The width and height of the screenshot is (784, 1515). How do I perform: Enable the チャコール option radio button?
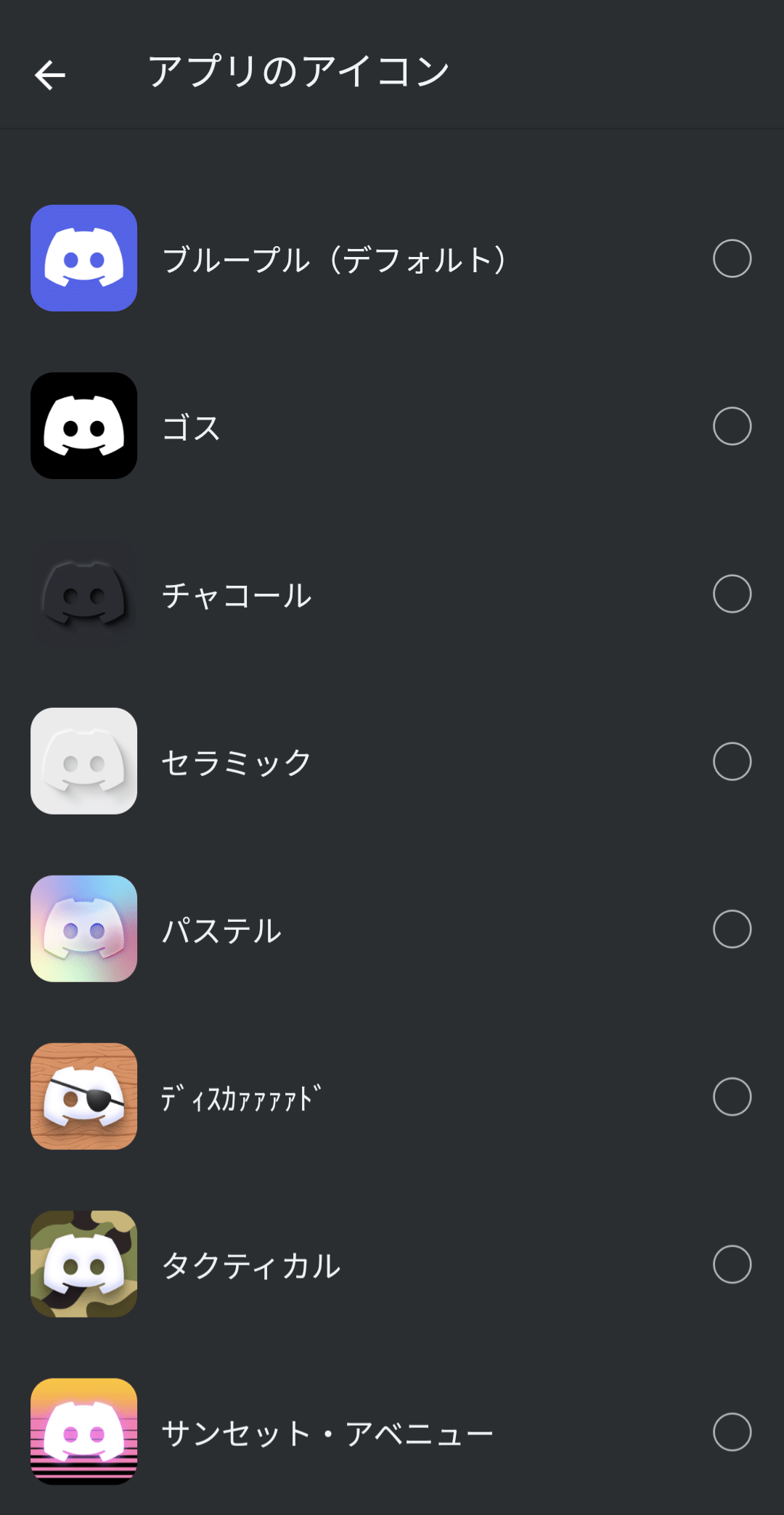(x=732, y=594)
